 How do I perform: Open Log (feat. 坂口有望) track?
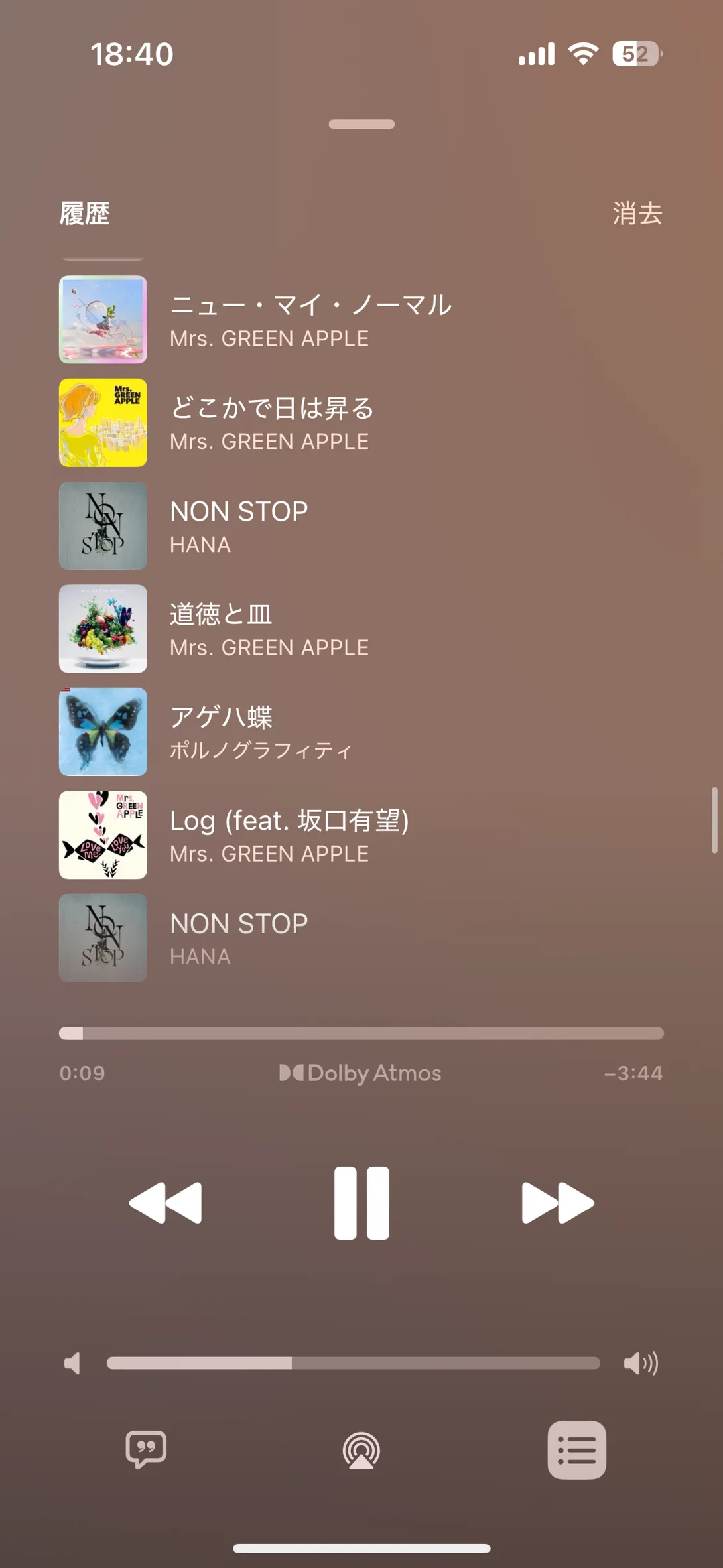coord(289,835)
